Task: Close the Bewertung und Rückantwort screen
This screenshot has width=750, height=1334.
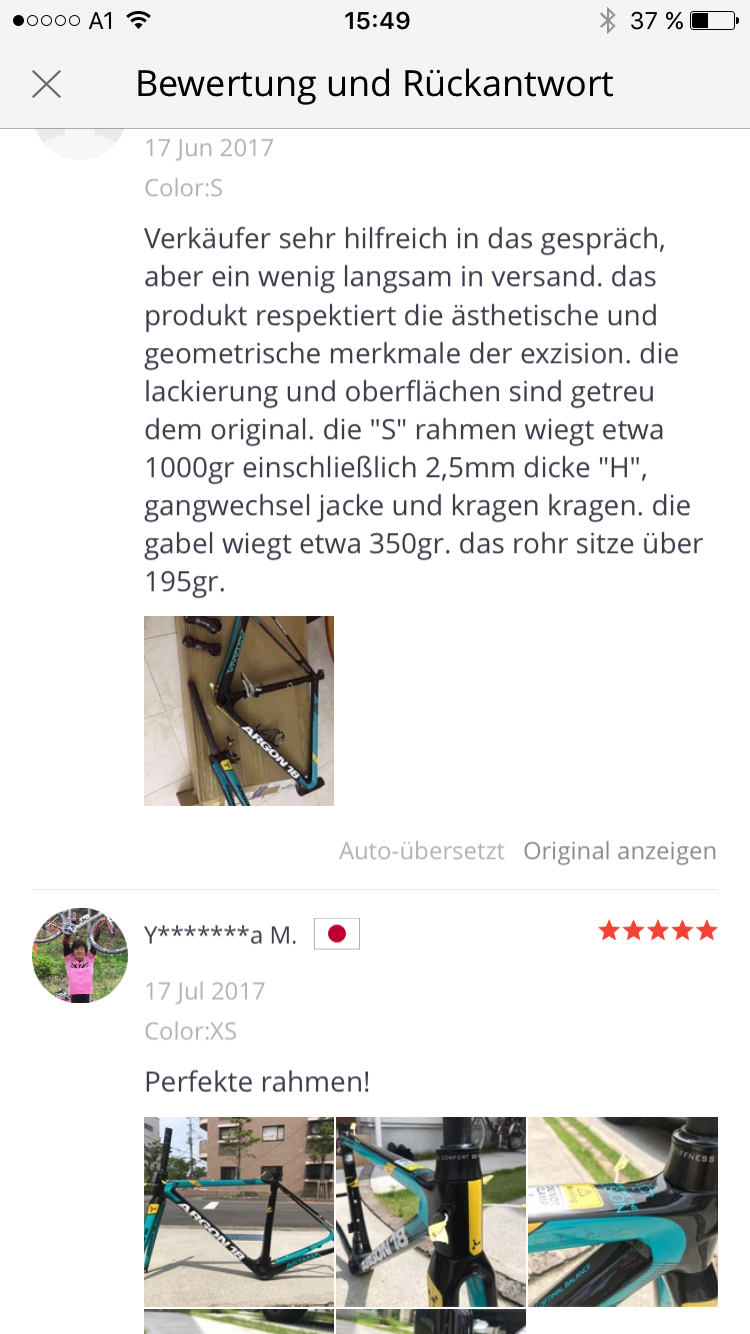Action: pyautogui.click(x=47, y=84)
